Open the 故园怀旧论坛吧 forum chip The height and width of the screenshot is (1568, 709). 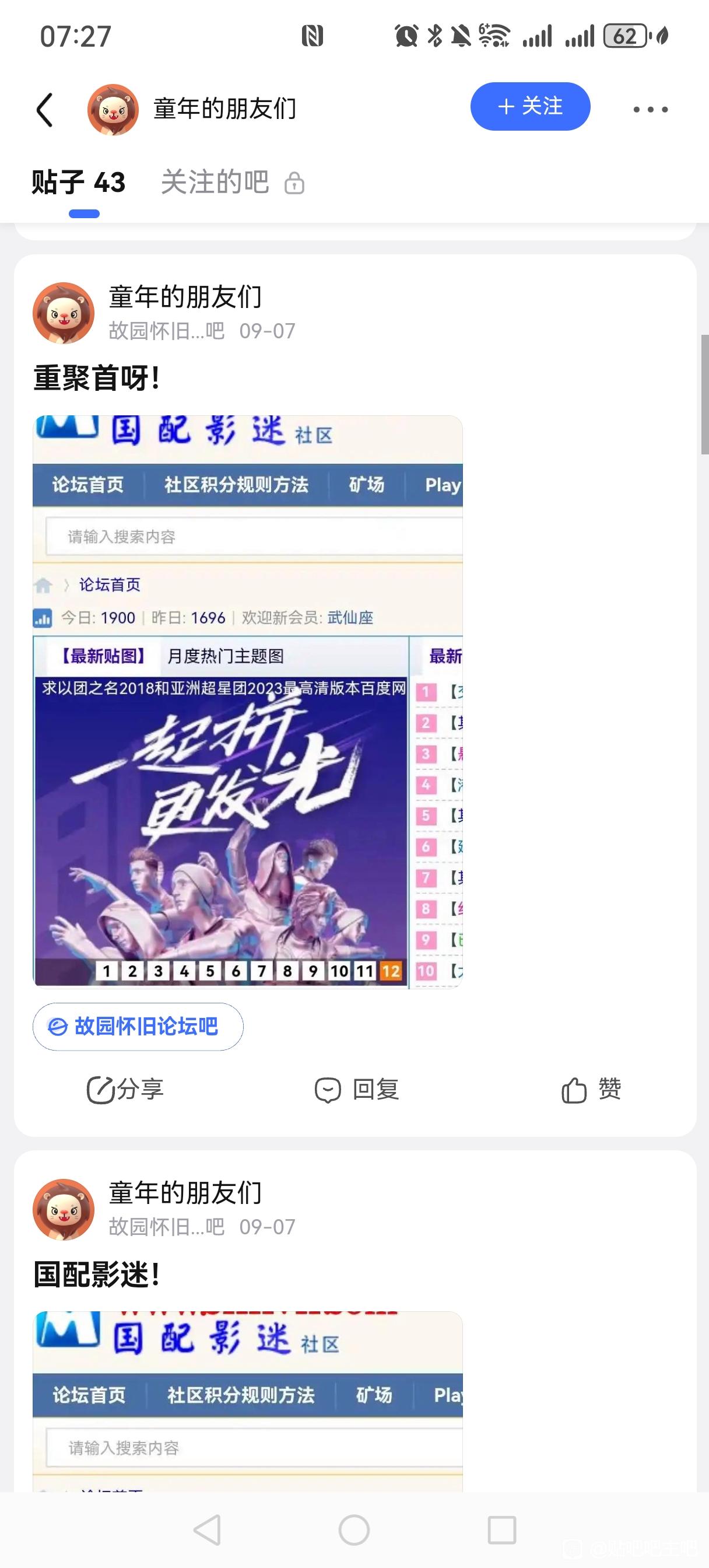coord(138,1027)
